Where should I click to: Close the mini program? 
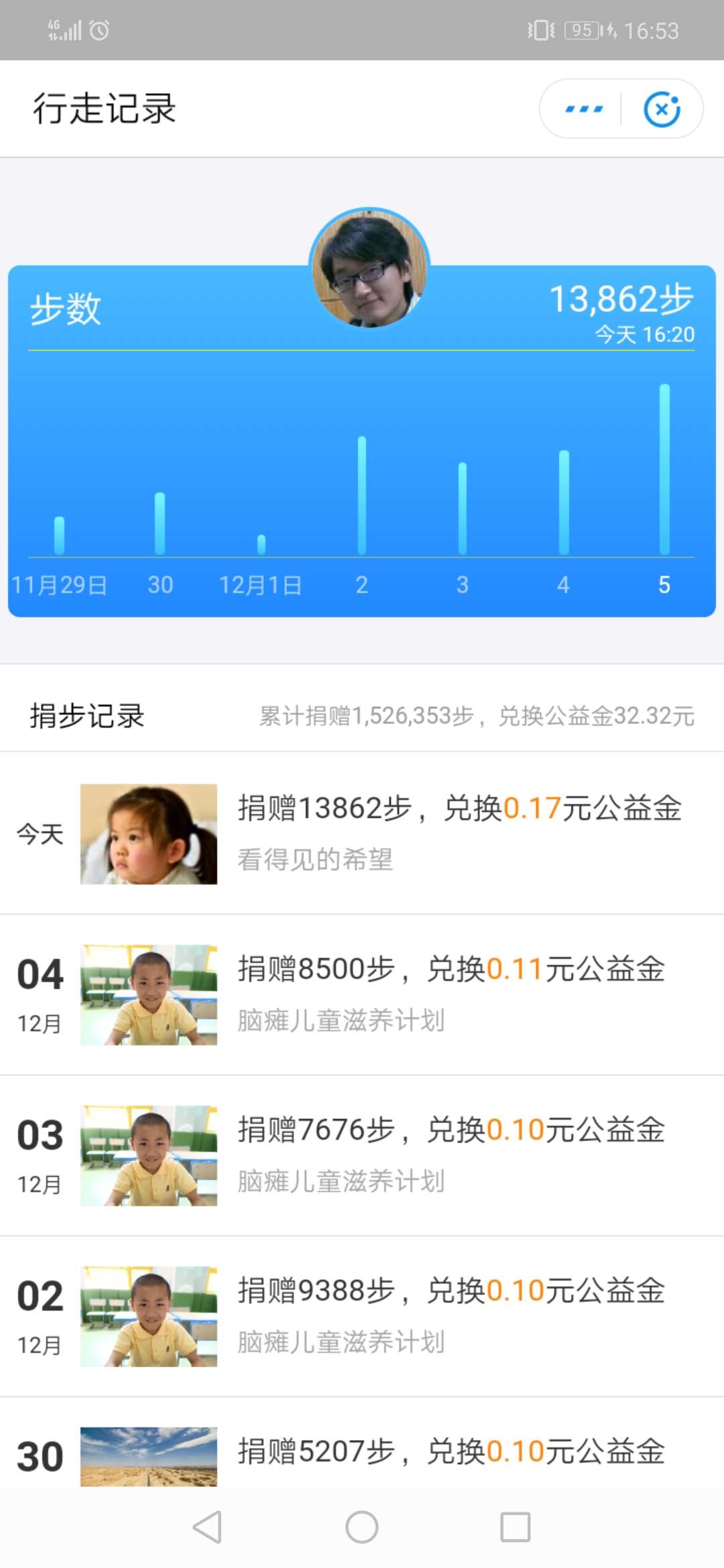coord(662,109)
